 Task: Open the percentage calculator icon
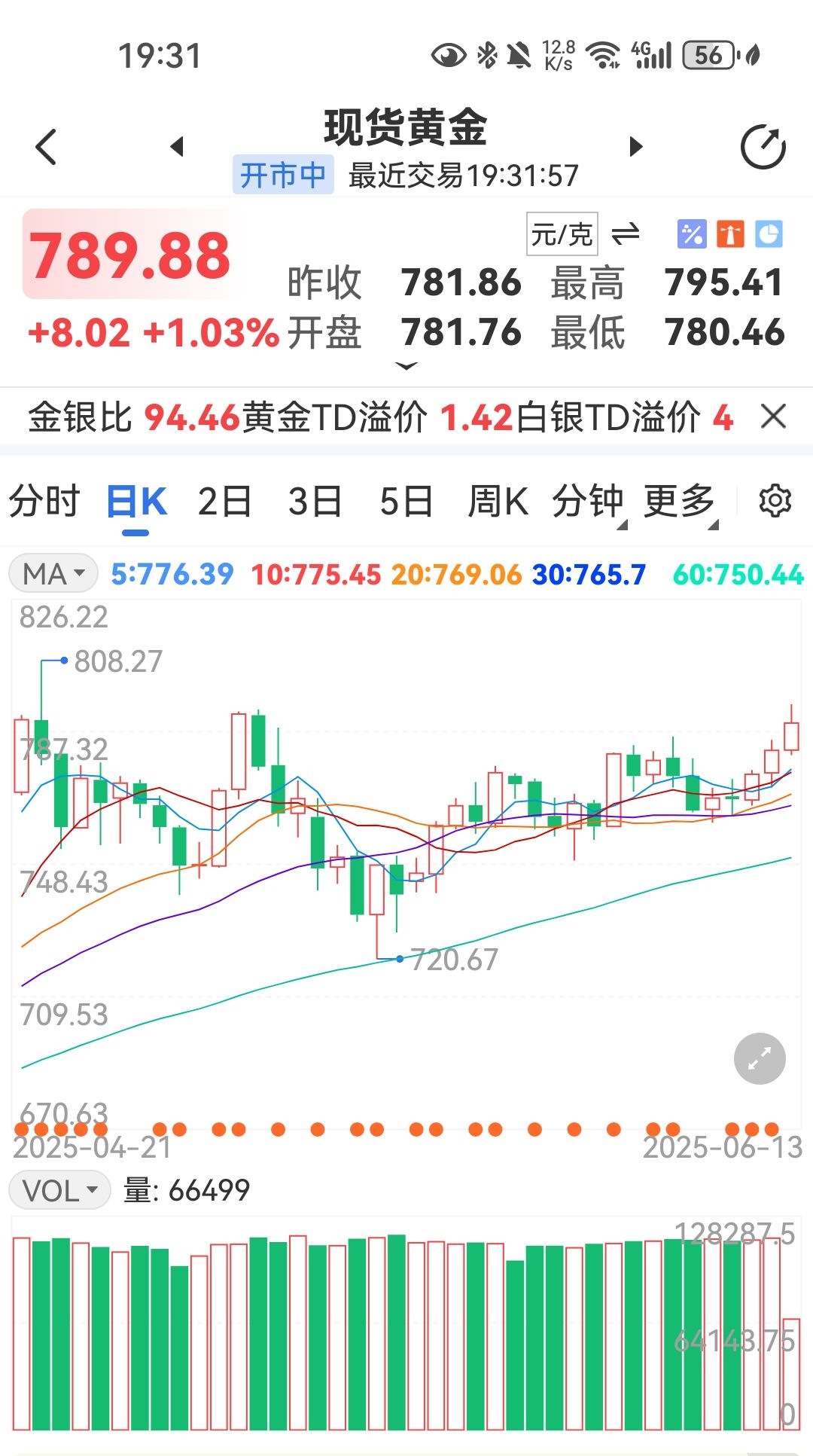692,234
